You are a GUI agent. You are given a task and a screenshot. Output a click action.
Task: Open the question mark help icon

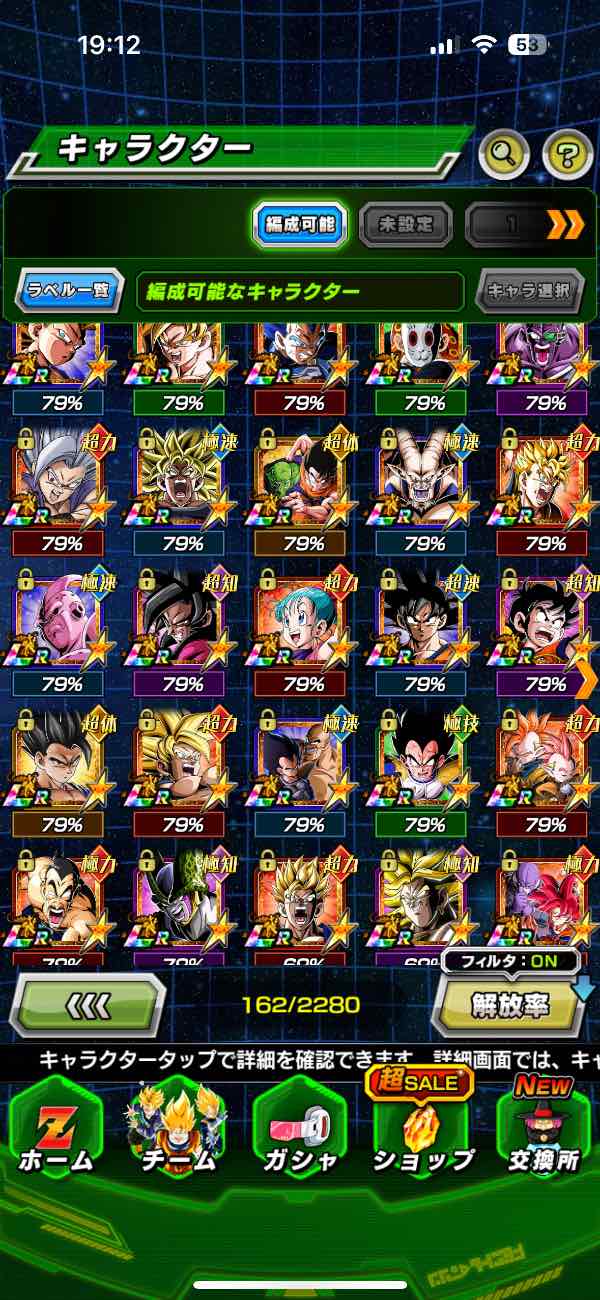pyautogui.click(x=567, y=153)
